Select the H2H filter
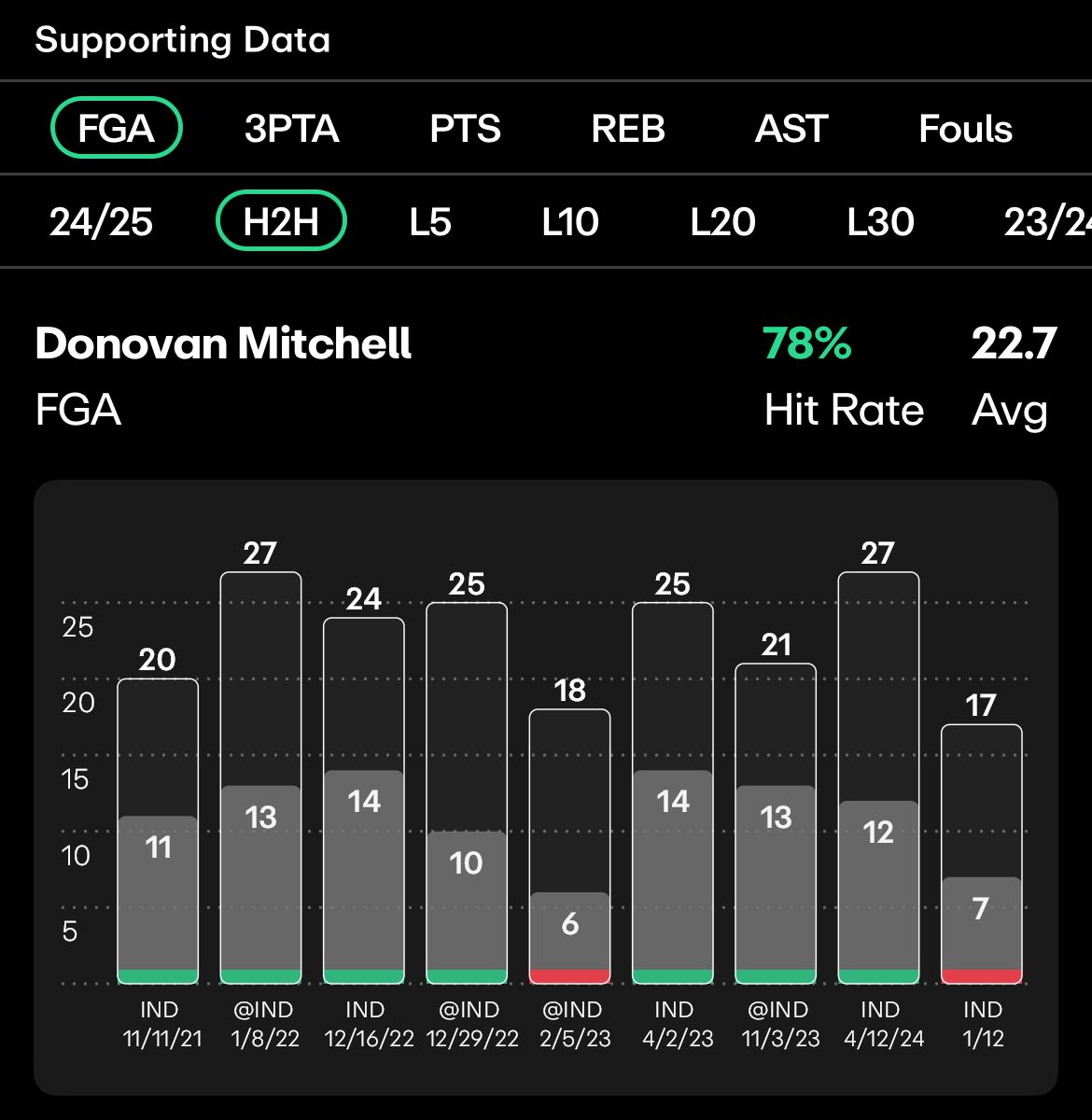Viewport: 1092px width, 1120px height. [x=281, y=222]
